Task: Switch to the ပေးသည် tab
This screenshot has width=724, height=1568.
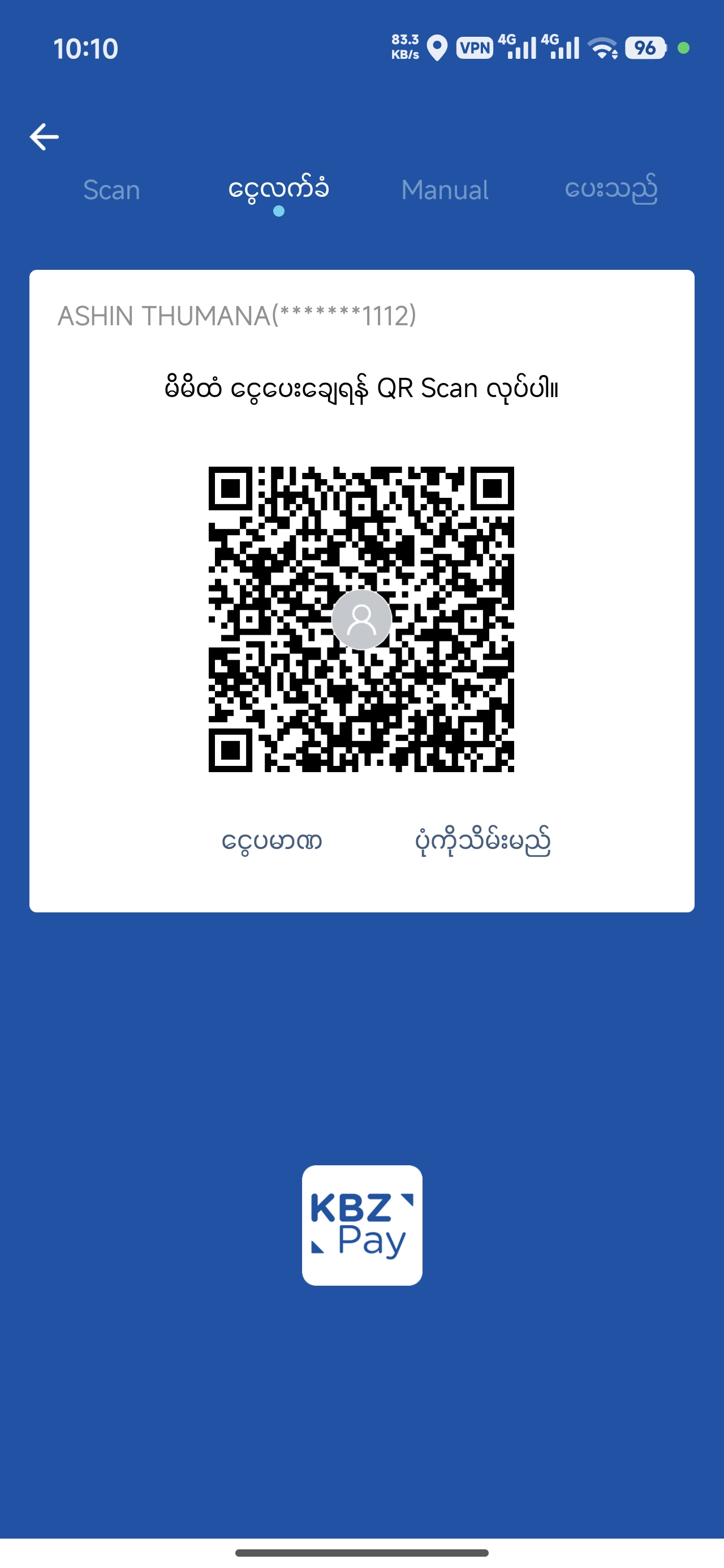Action: [611, 190]
